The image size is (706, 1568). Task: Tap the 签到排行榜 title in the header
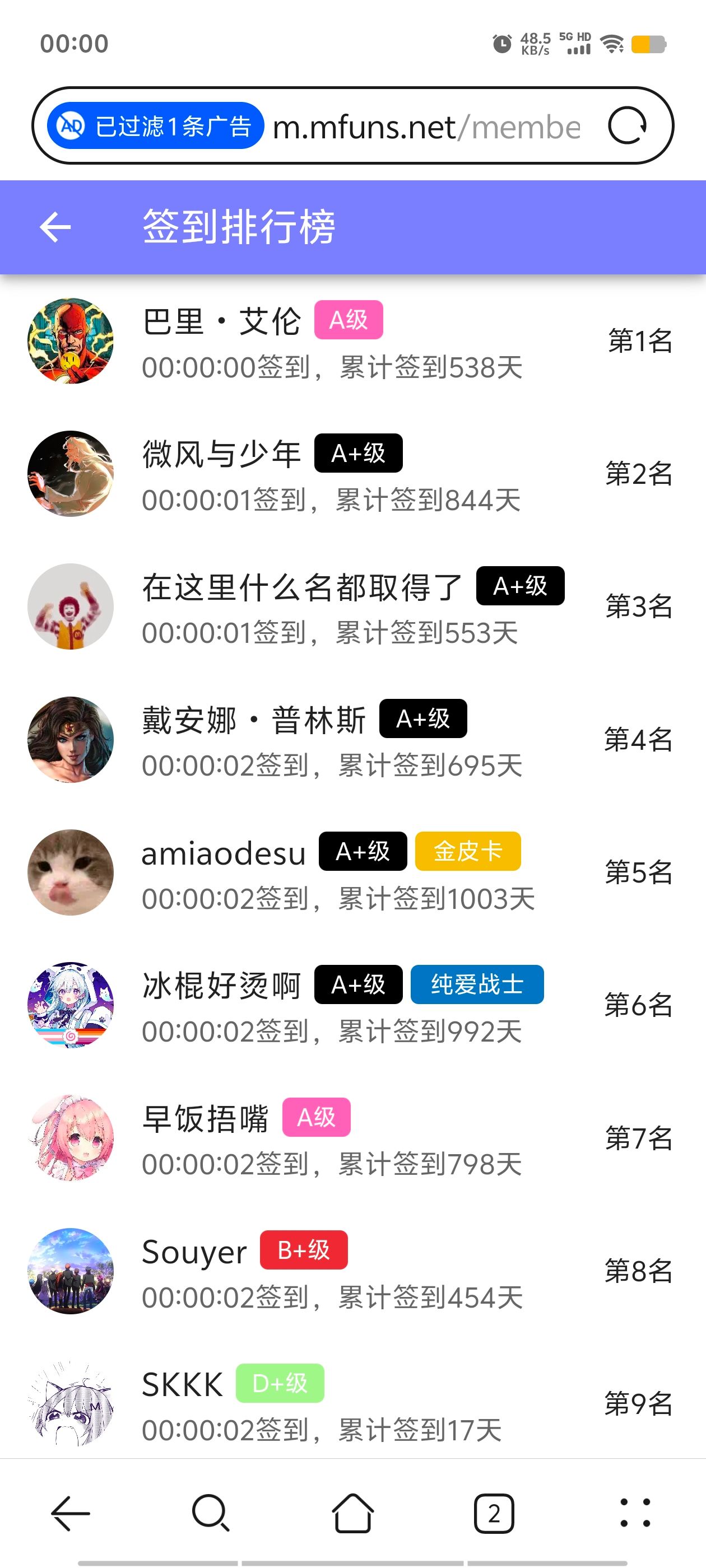(239, 227)
